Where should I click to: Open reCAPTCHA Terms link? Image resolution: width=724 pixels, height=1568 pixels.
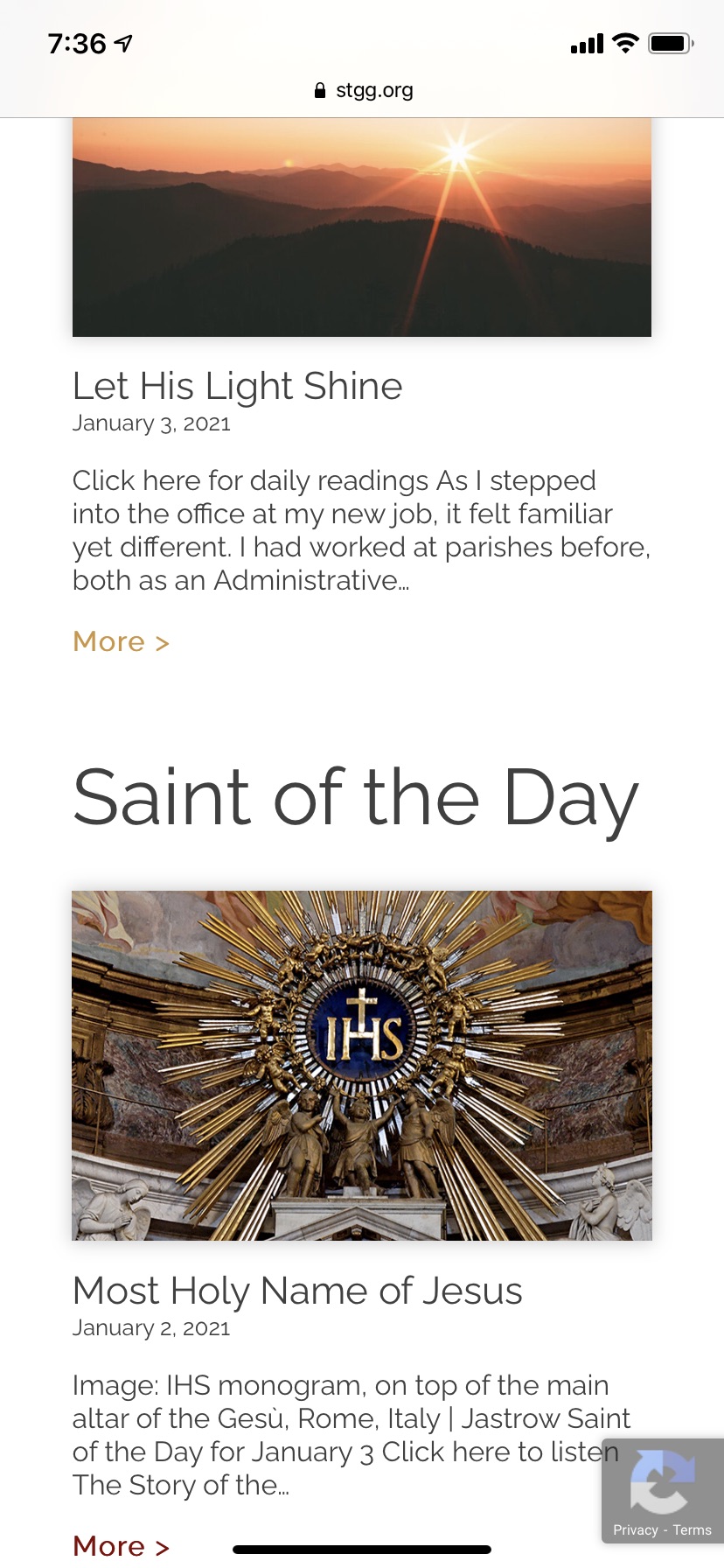pos(693,1530)
